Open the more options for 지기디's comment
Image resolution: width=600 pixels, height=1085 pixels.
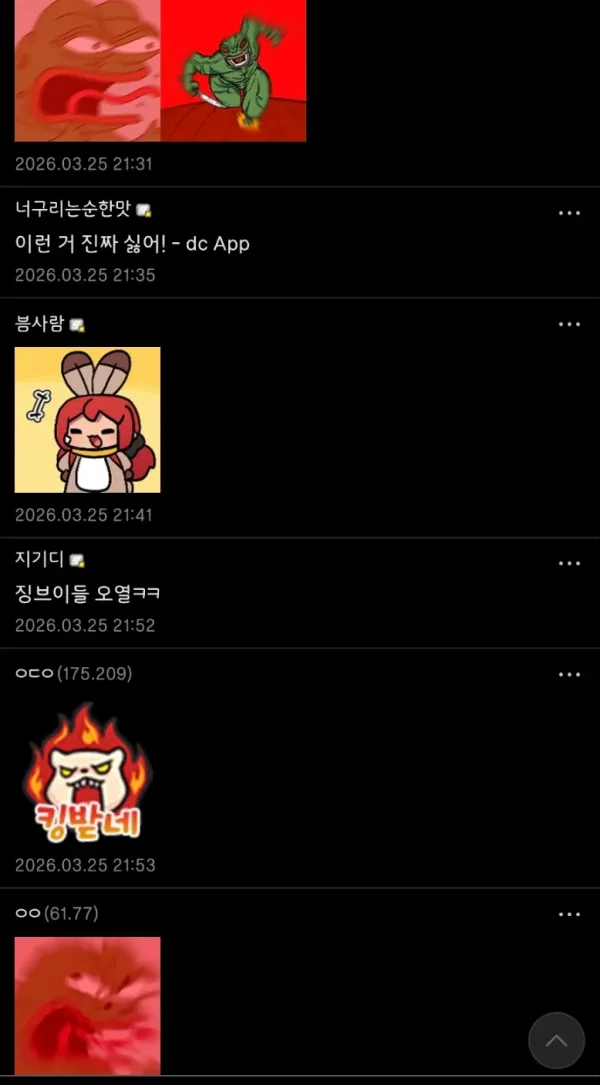coord(569,564)
